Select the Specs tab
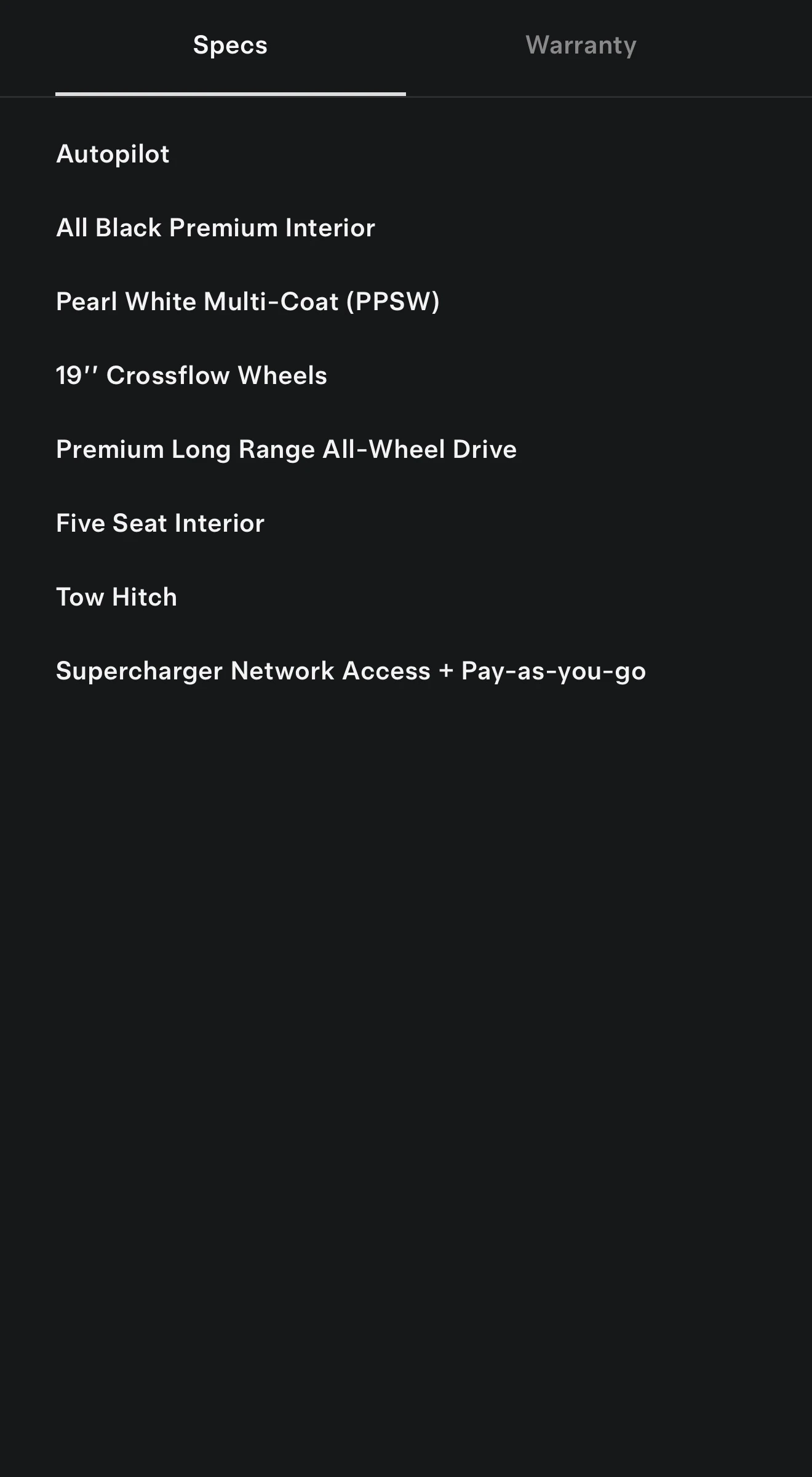 tap(230, 46)
